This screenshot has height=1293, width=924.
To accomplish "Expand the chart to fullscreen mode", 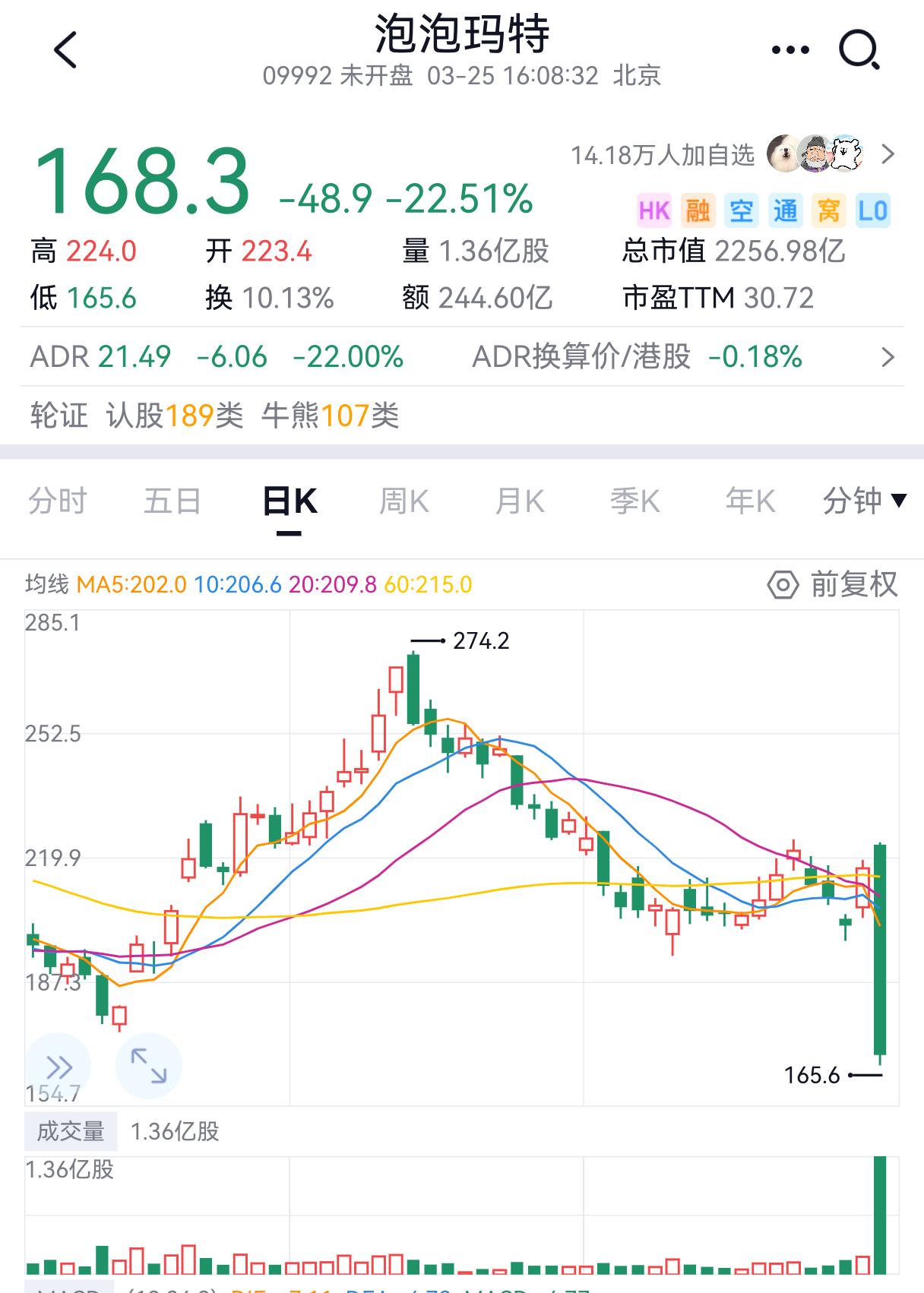I will pos(149,1067).
